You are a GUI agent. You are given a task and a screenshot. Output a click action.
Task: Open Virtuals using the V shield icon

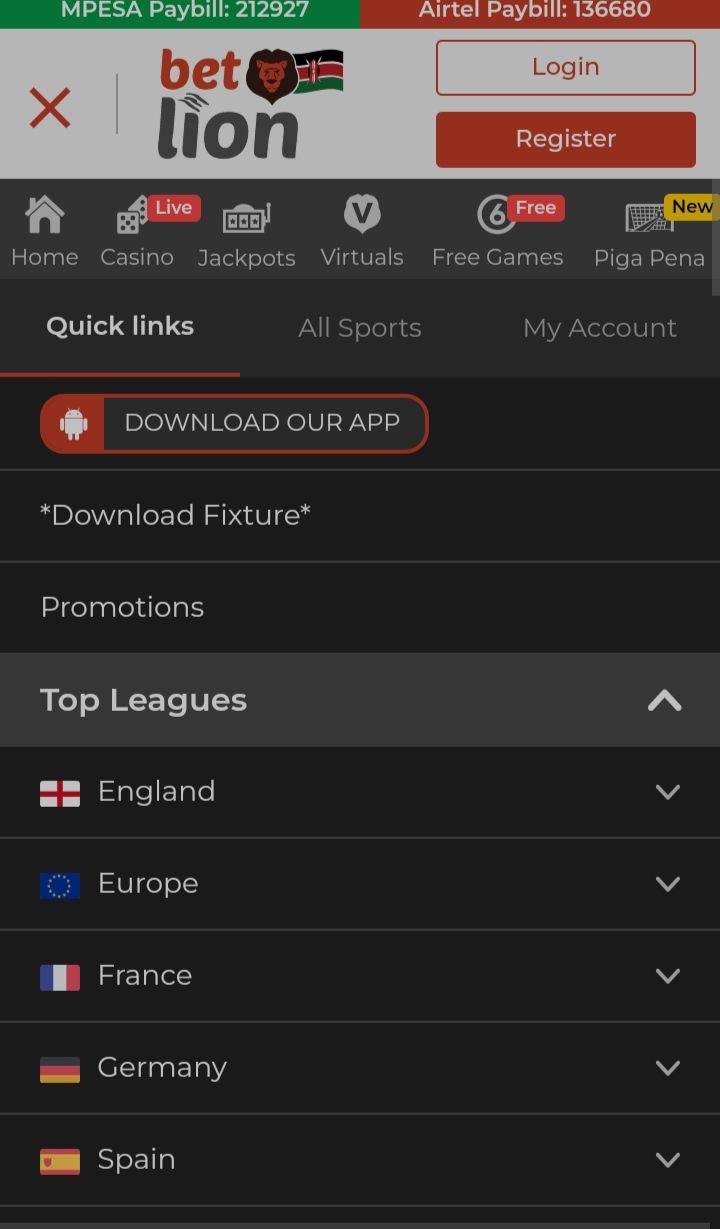(x=361, y=214)
